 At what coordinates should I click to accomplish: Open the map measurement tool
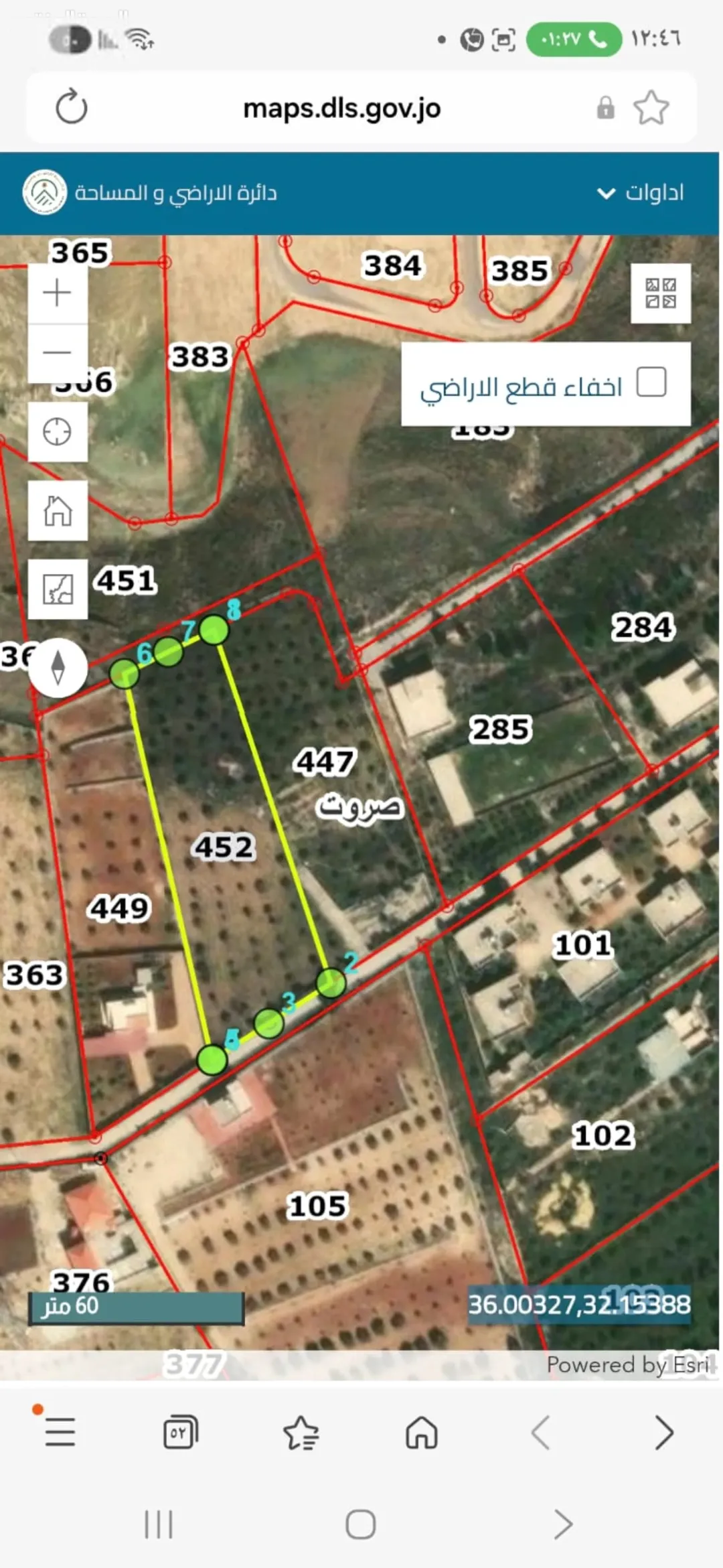pyautogui.click(x=58, y=589)
